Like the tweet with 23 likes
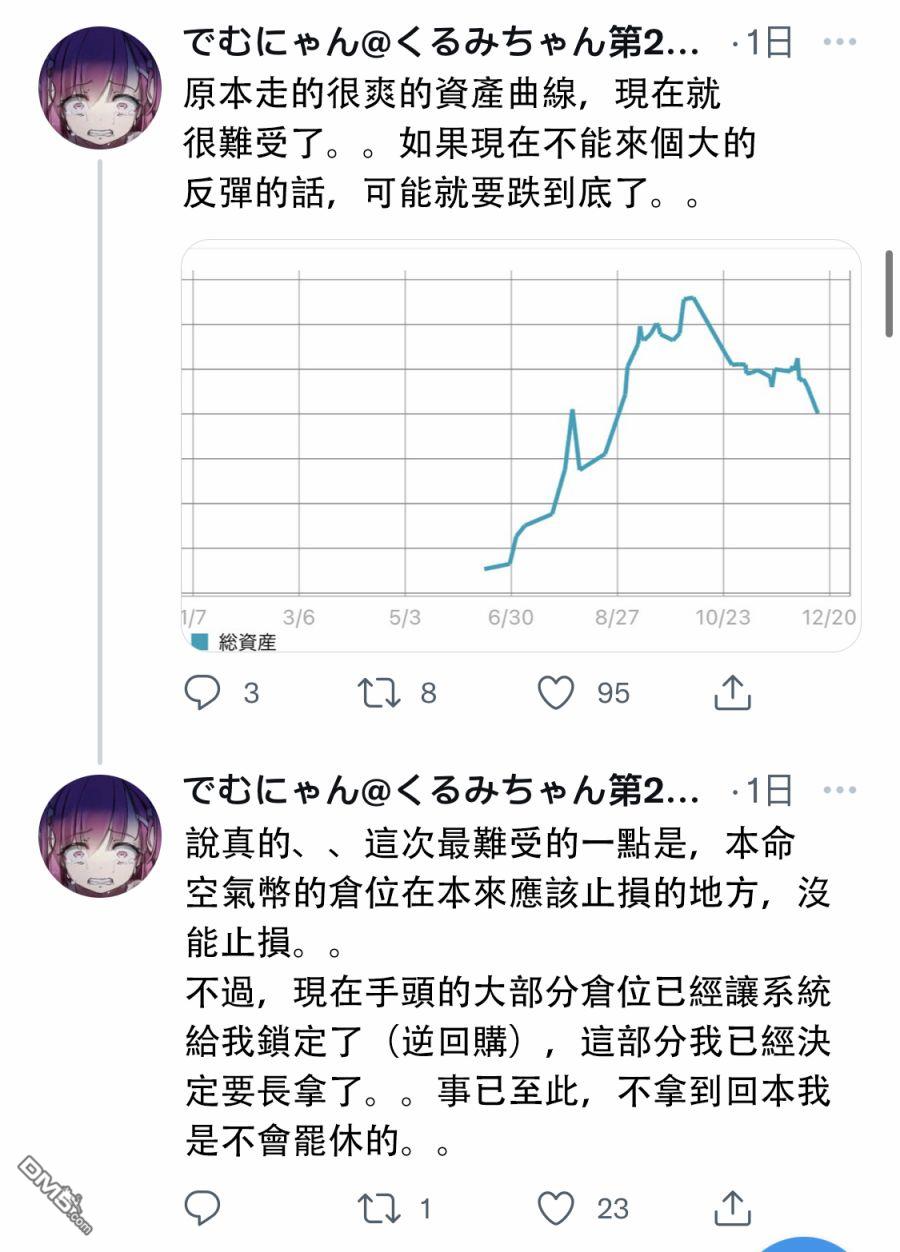The image size is (900, 1252). click(556, 1208)
